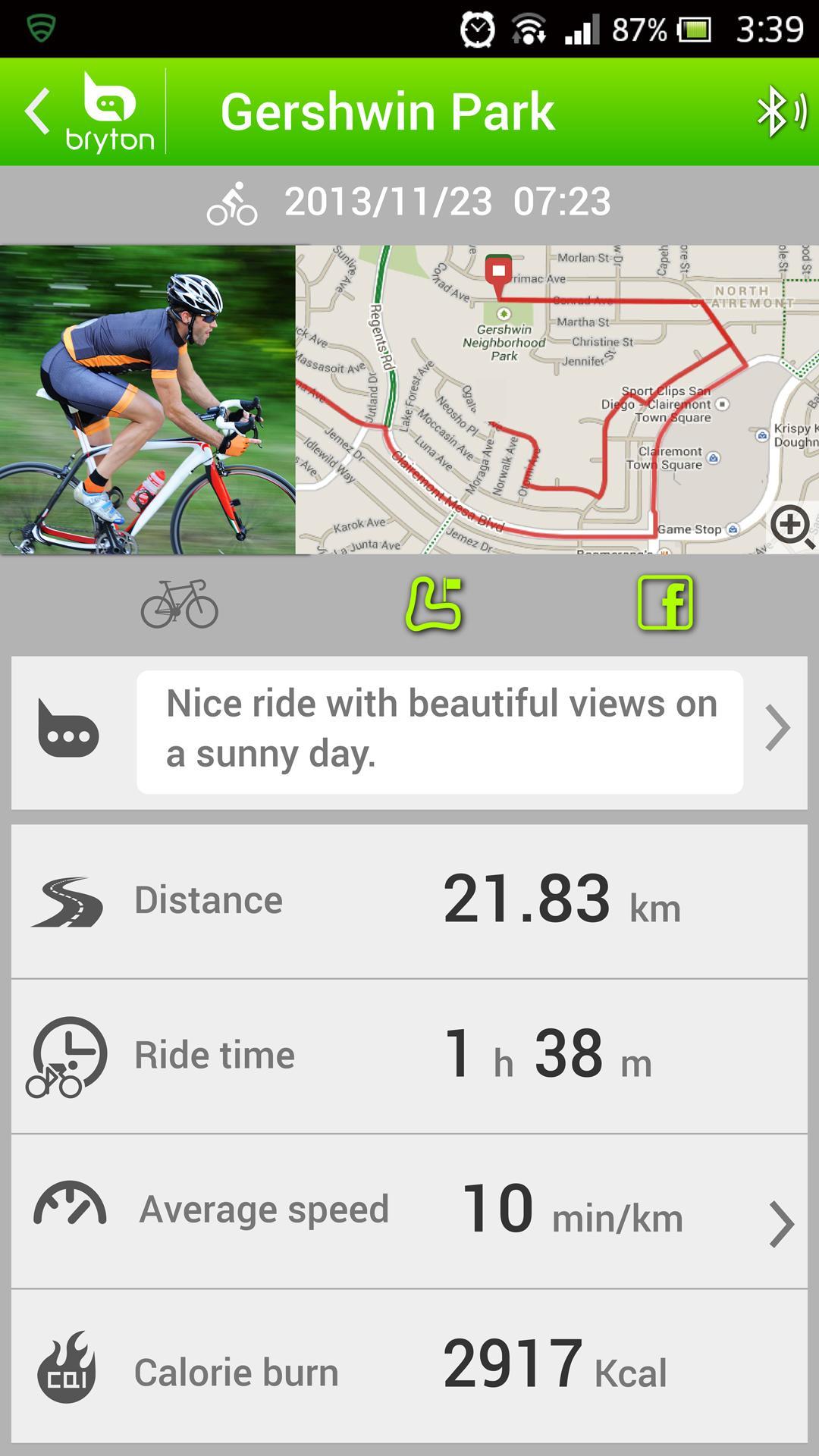Screen dimensions: 819x1456
Task: Select the bicycle icon tab
Action: pyautogui.click(x=180, y=604)
